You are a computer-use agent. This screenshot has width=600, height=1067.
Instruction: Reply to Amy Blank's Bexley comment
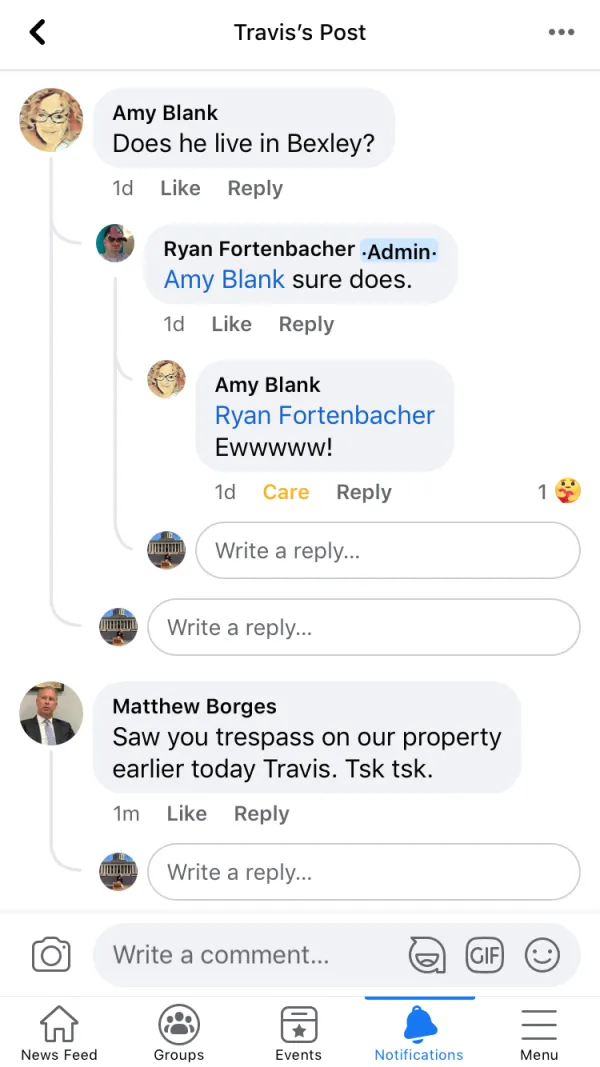255,188
